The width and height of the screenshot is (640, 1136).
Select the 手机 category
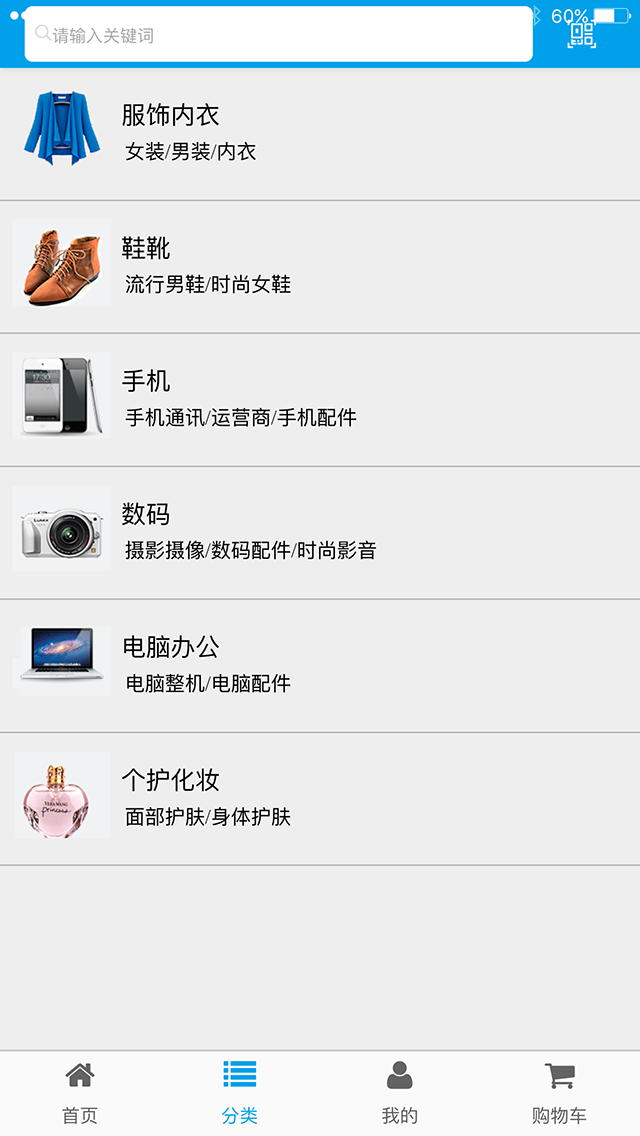click(x=320, y=399)
